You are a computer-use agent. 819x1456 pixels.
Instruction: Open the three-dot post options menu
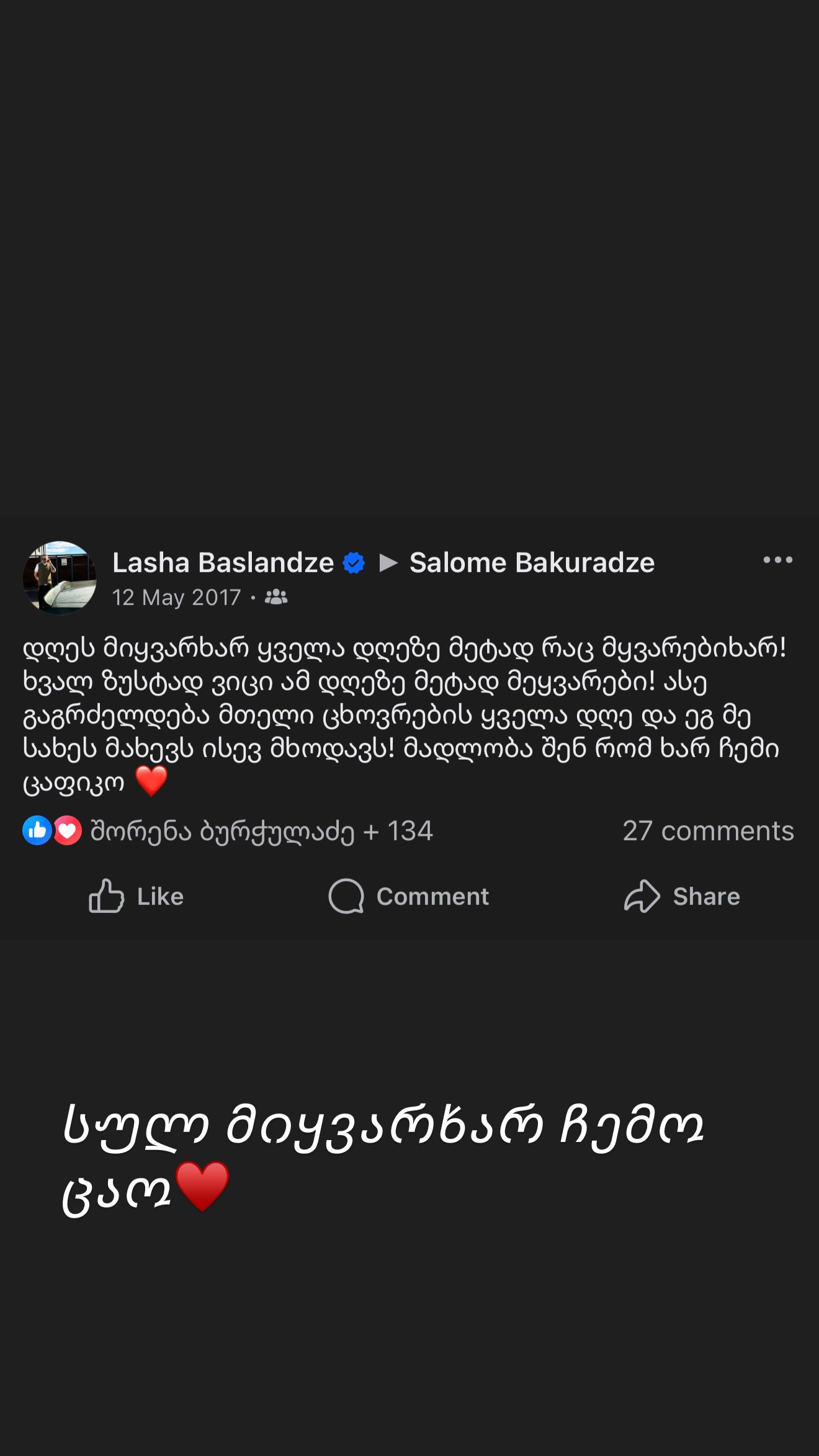click(x=778, y=560)
